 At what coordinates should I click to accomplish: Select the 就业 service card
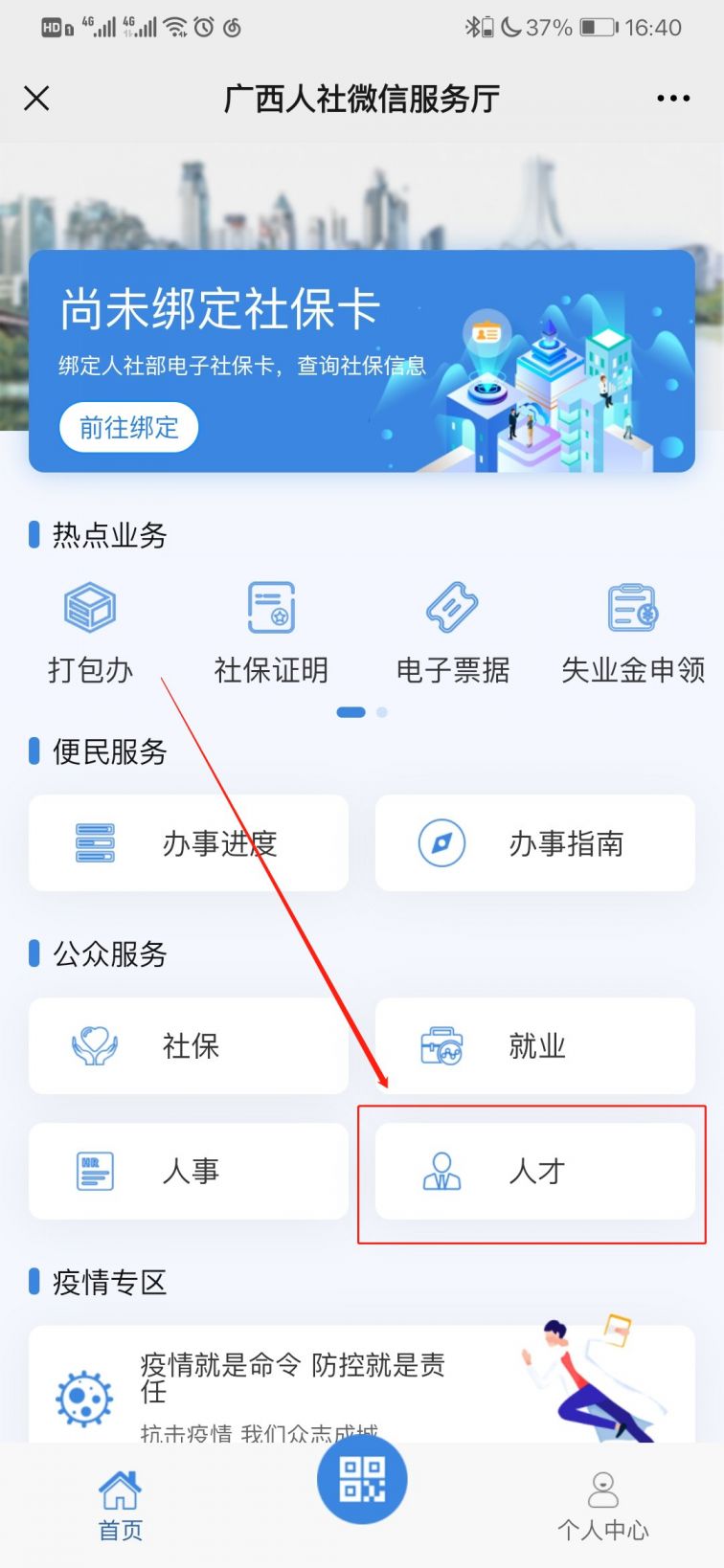[x=534, y=1045]
